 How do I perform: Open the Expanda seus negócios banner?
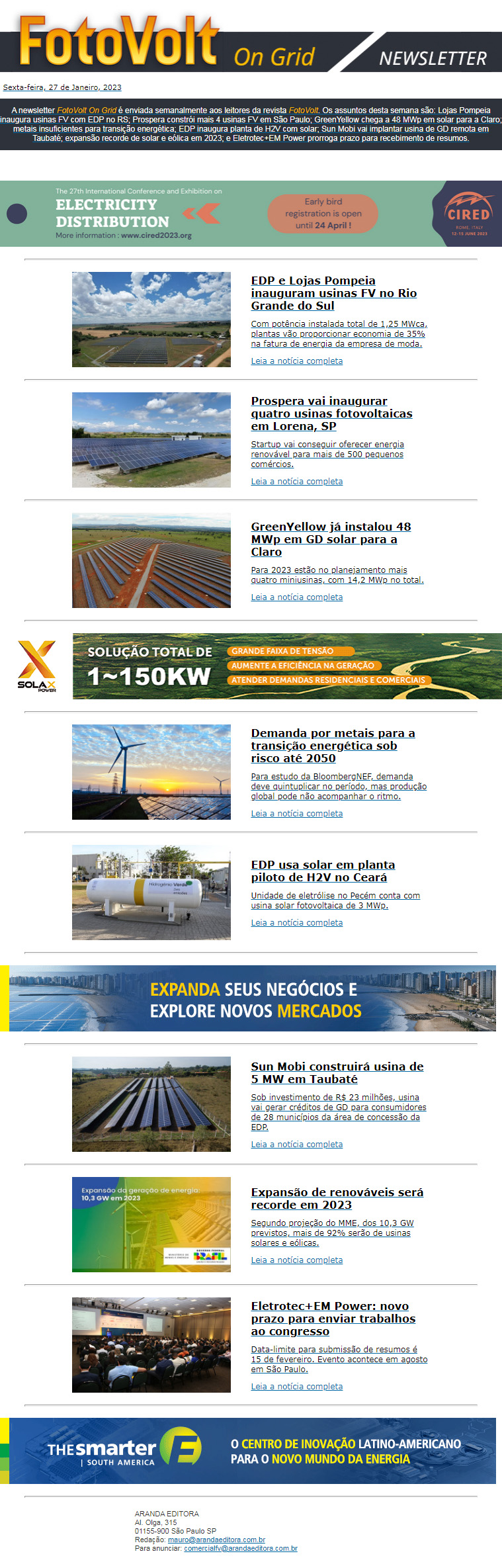[251, 998]
